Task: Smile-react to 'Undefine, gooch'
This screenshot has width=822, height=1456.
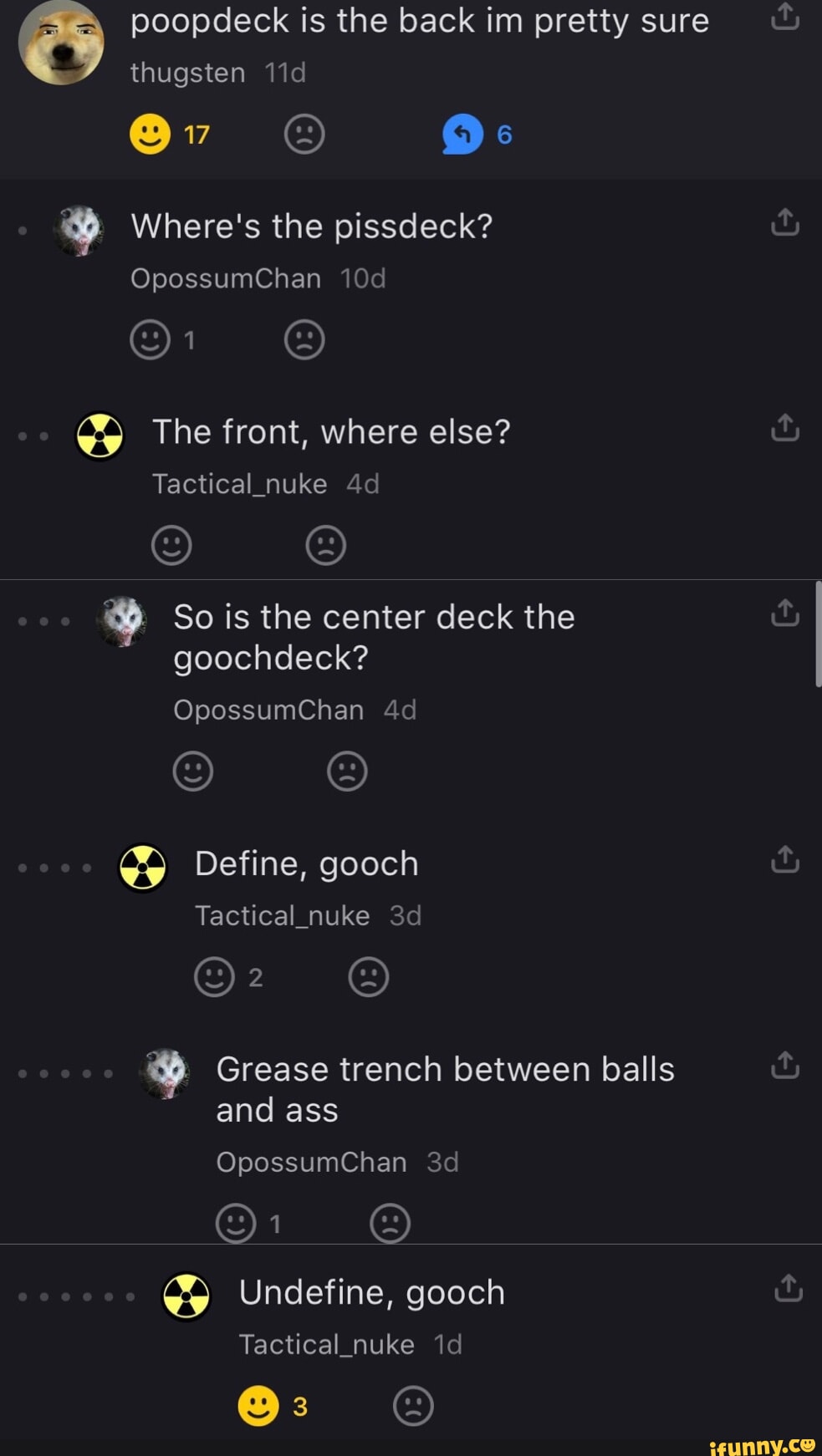Action: [x=260, y=1406]
